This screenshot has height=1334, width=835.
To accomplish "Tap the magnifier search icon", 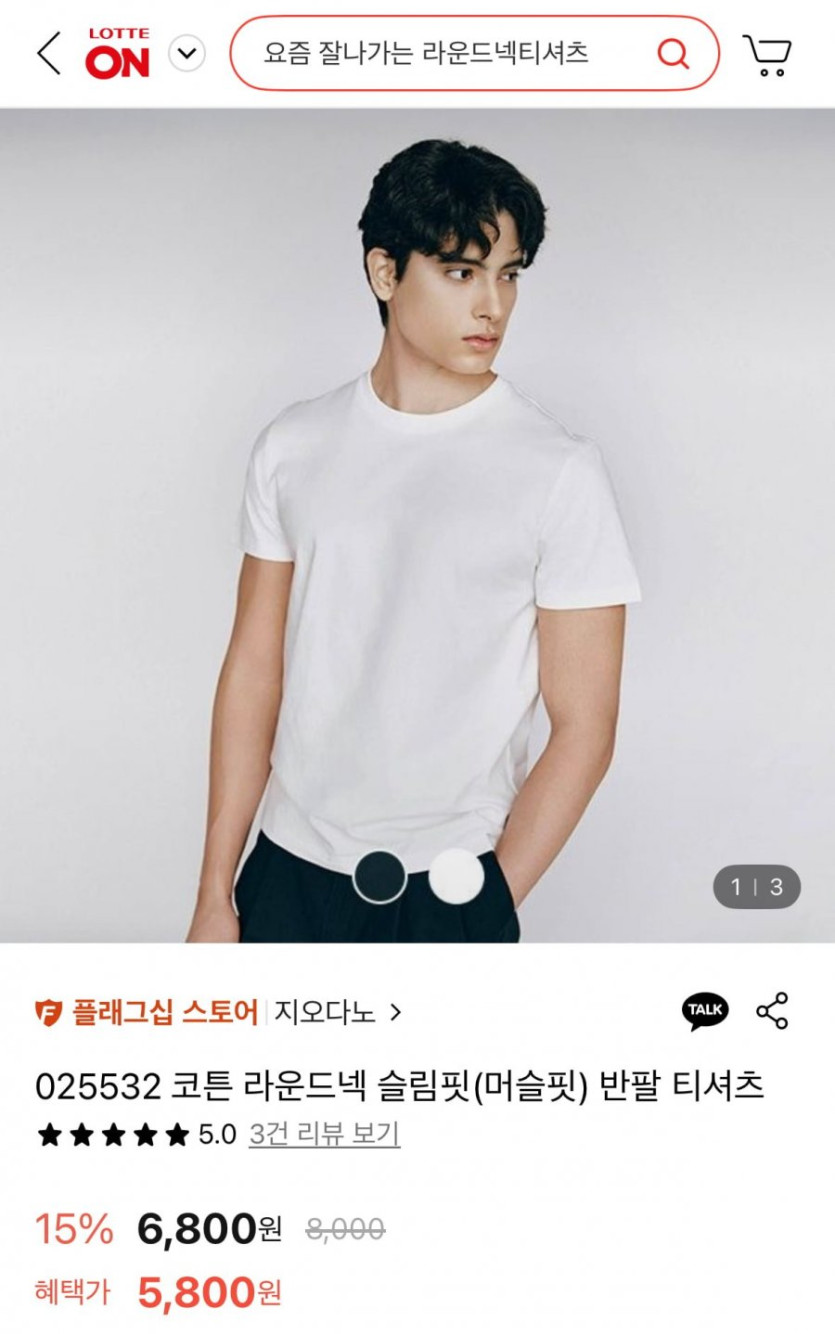I will click(673, 53).
